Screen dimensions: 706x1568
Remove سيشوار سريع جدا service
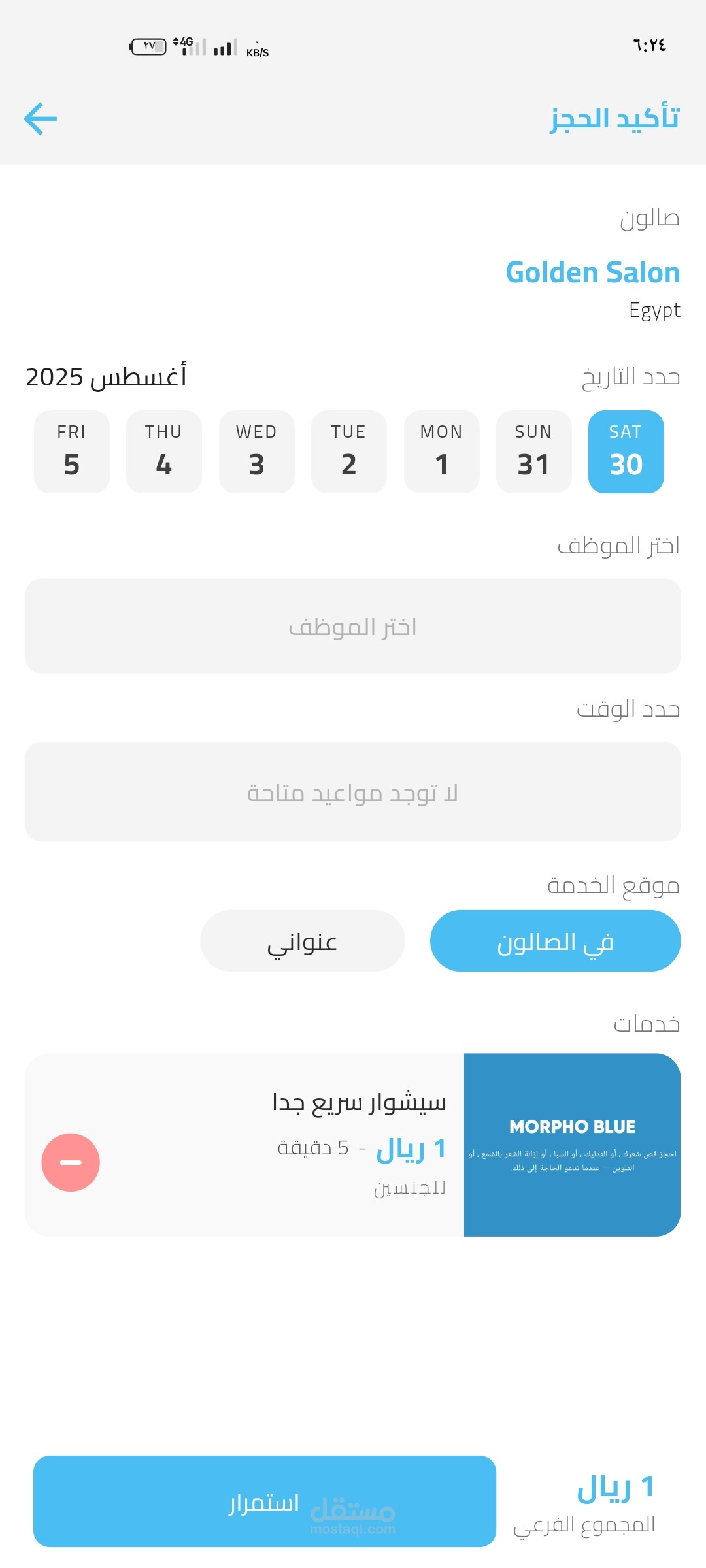click(71, 1162)
